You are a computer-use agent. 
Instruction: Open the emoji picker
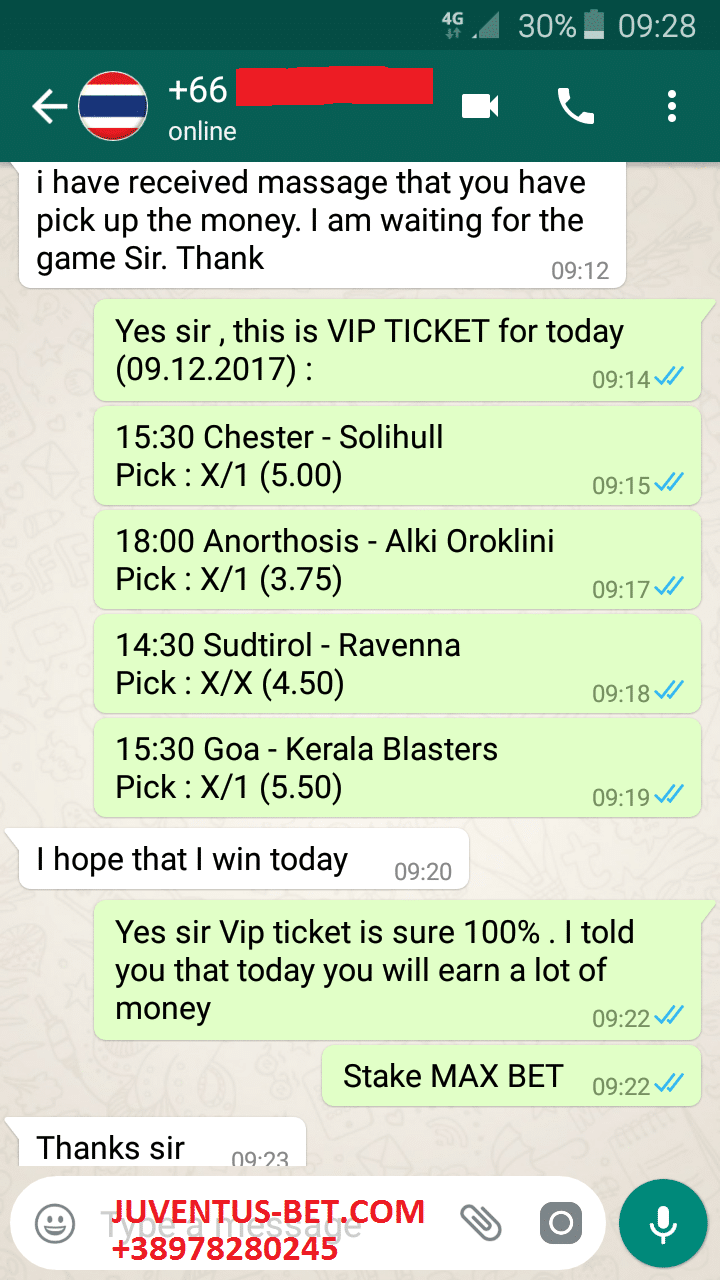[55, 1222]
